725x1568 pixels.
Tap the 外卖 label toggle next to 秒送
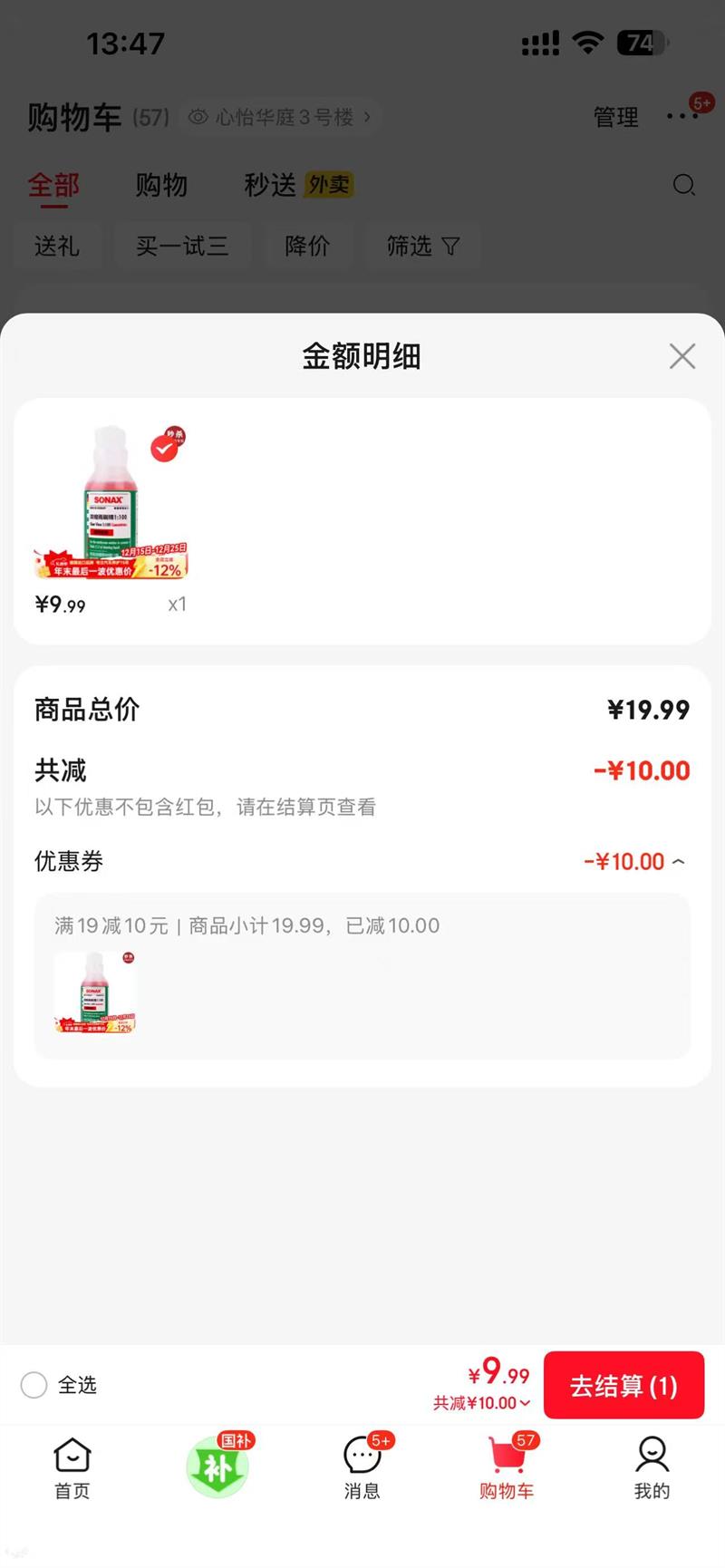[328, 185]
